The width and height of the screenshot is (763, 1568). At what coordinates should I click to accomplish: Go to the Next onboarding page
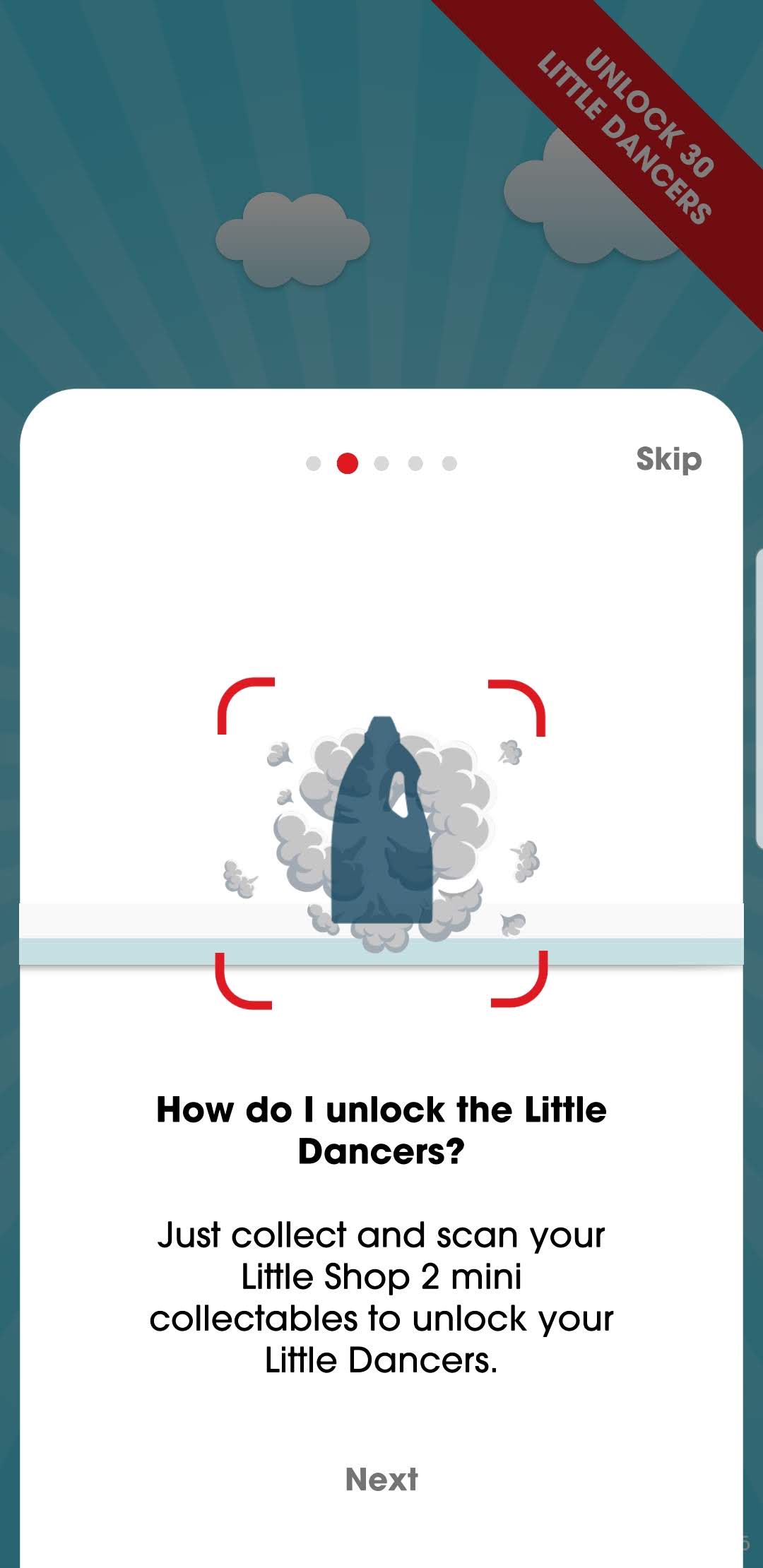pos(381,1480)
